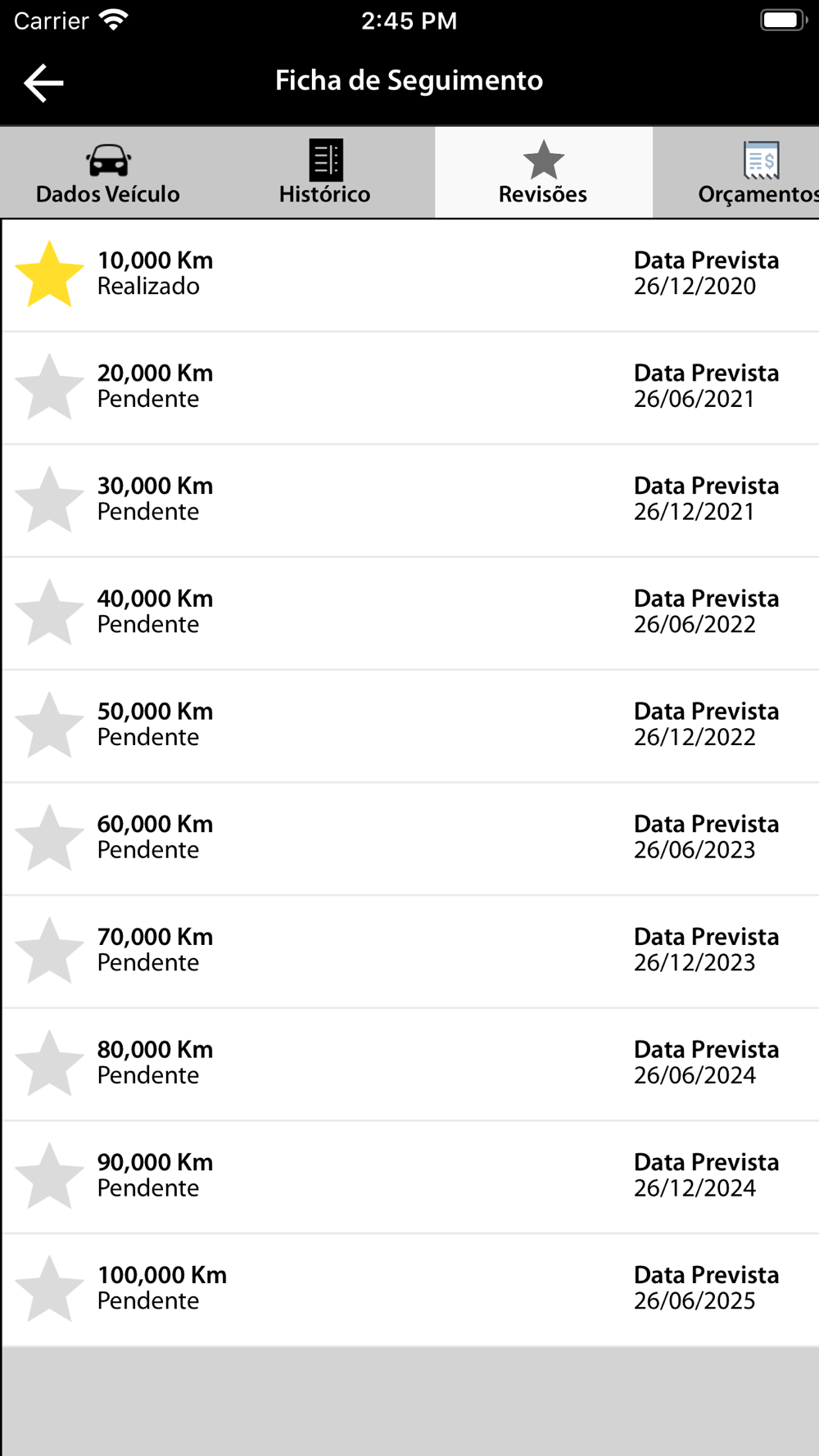Open the Histórico tab
The image size is (819, 1456).
[x=325, y=173]
